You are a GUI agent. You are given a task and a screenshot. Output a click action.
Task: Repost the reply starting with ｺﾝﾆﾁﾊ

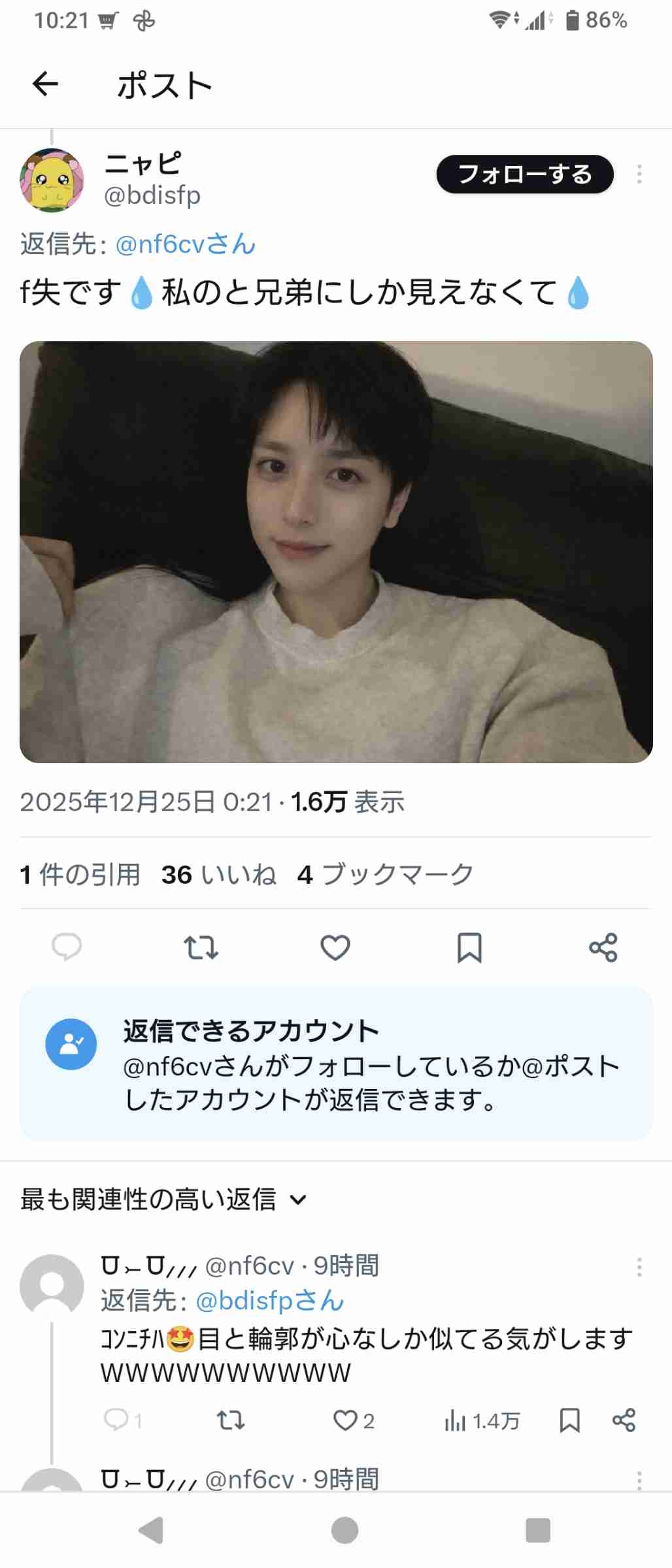click(x=230, y=1420)
